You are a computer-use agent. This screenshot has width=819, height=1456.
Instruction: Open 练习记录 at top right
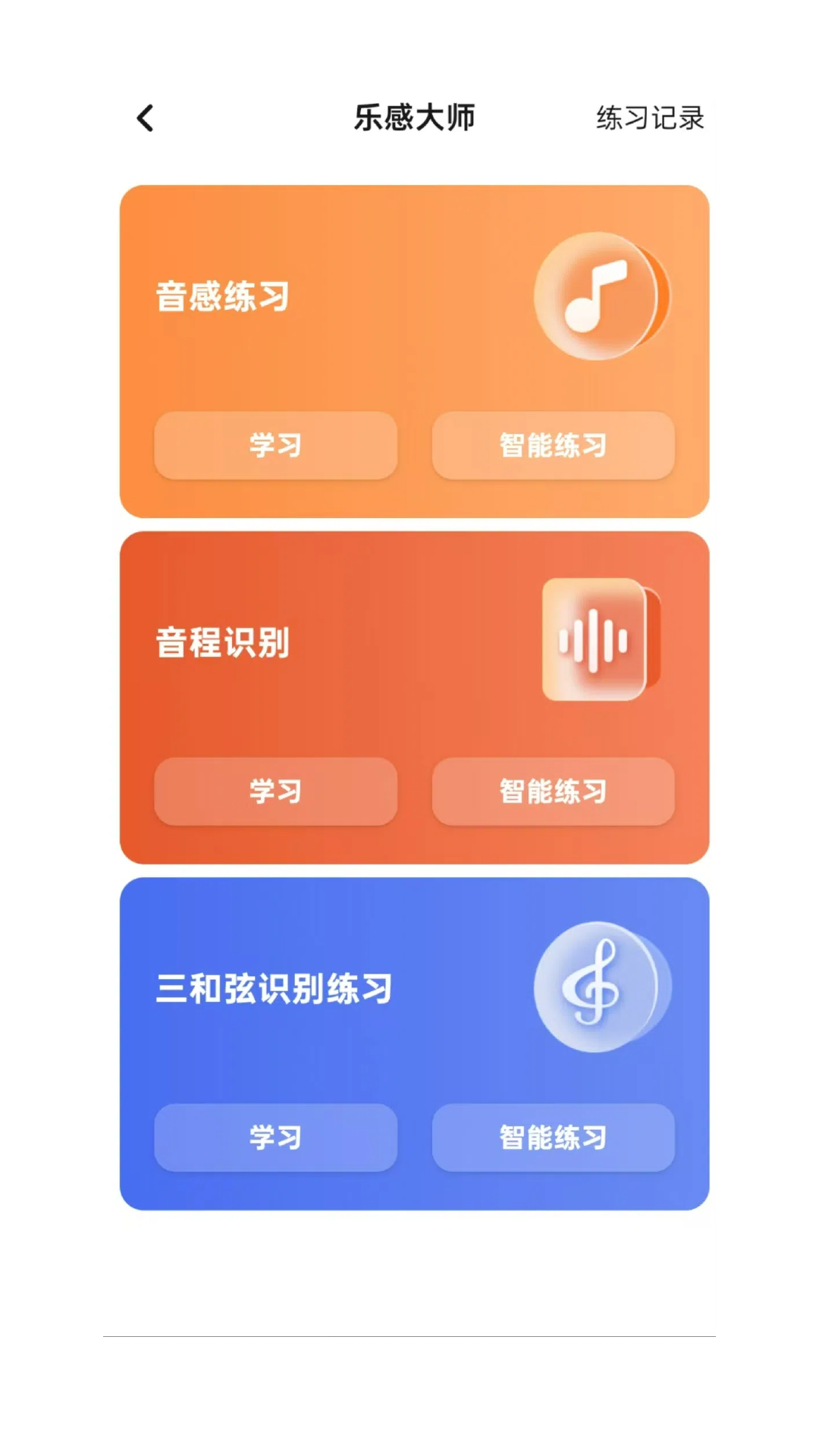coord(651,118)
